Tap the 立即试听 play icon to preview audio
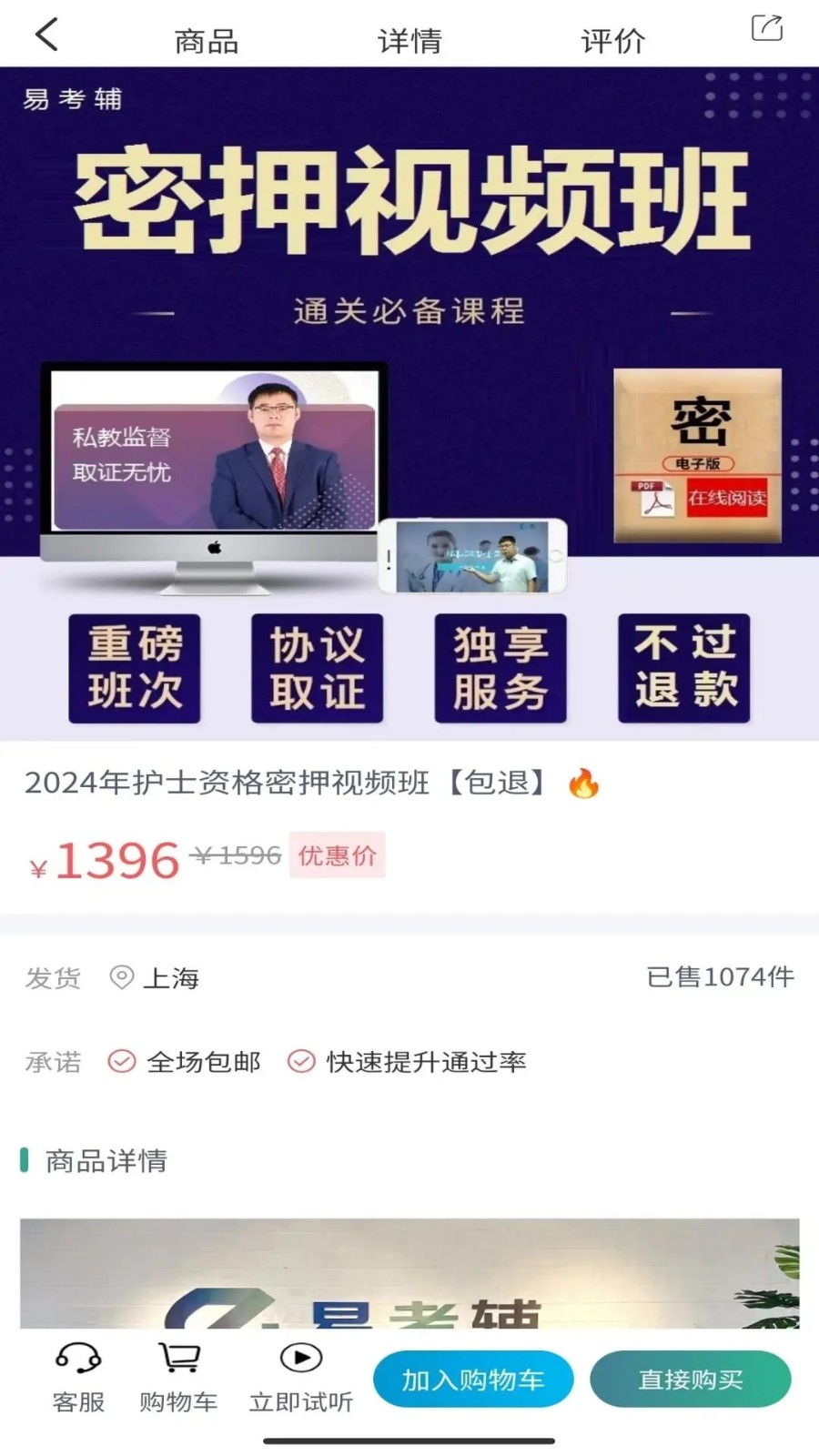819x1456 pixels. click(299, 1360)
